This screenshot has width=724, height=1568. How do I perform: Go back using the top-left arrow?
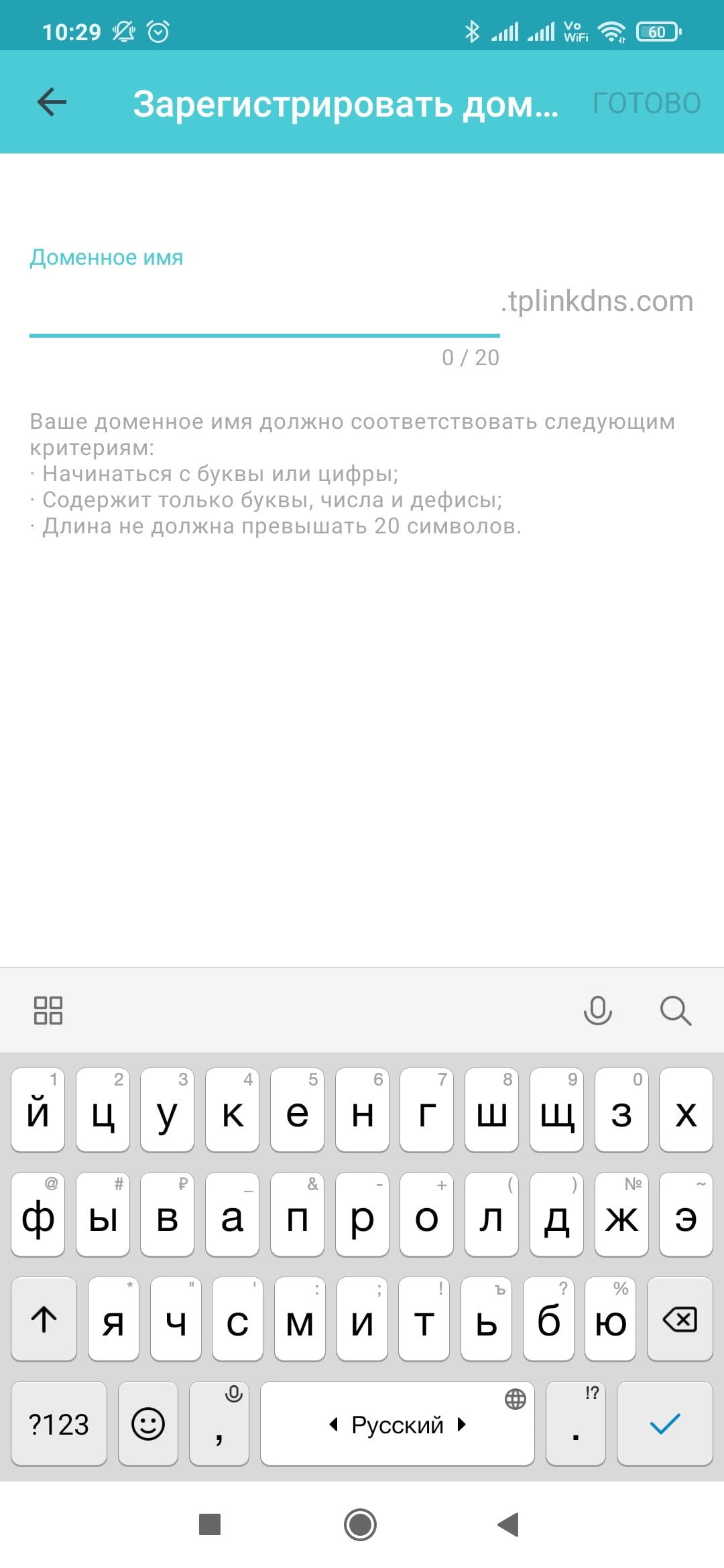52,102
